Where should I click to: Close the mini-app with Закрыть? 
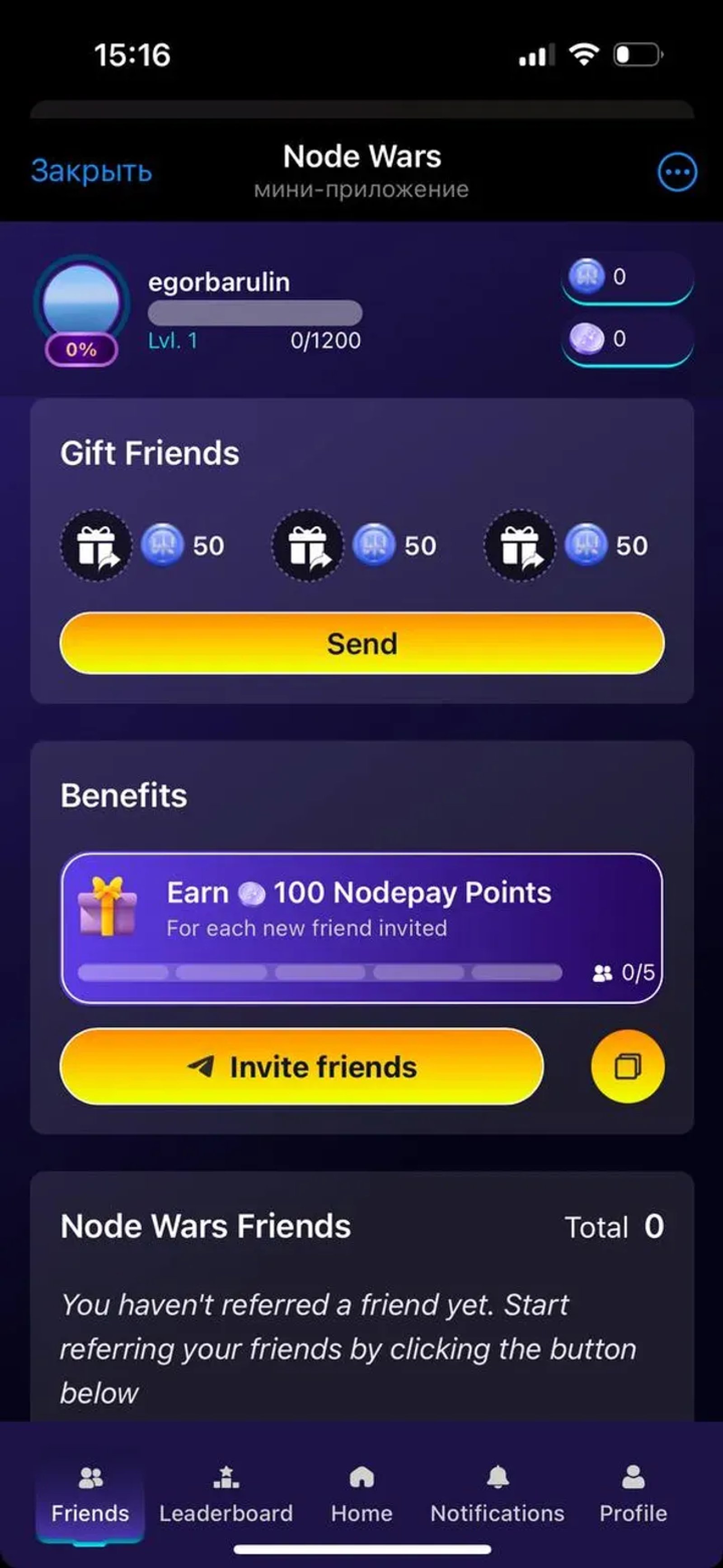point(91,171)
